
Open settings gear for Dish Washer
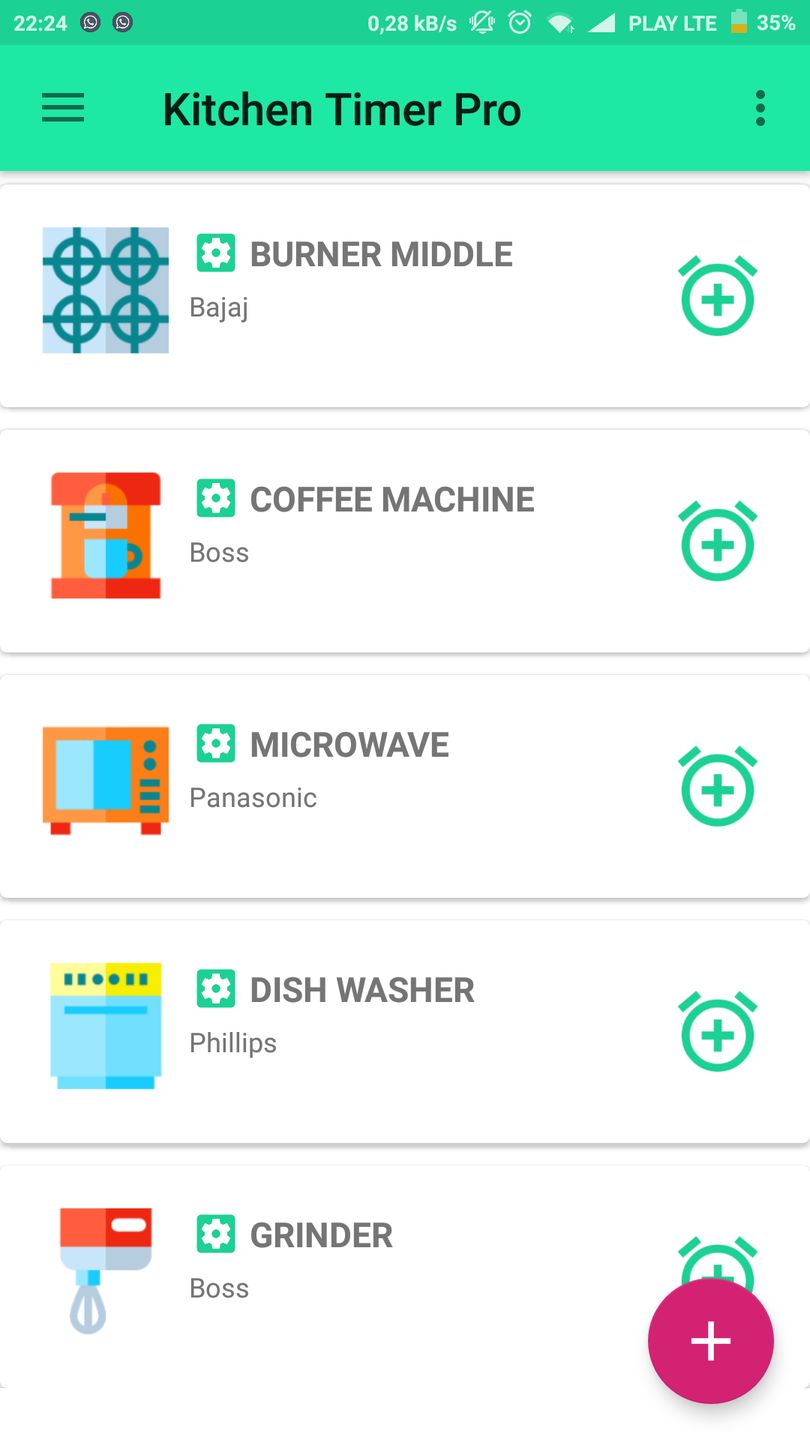(216, 988)
